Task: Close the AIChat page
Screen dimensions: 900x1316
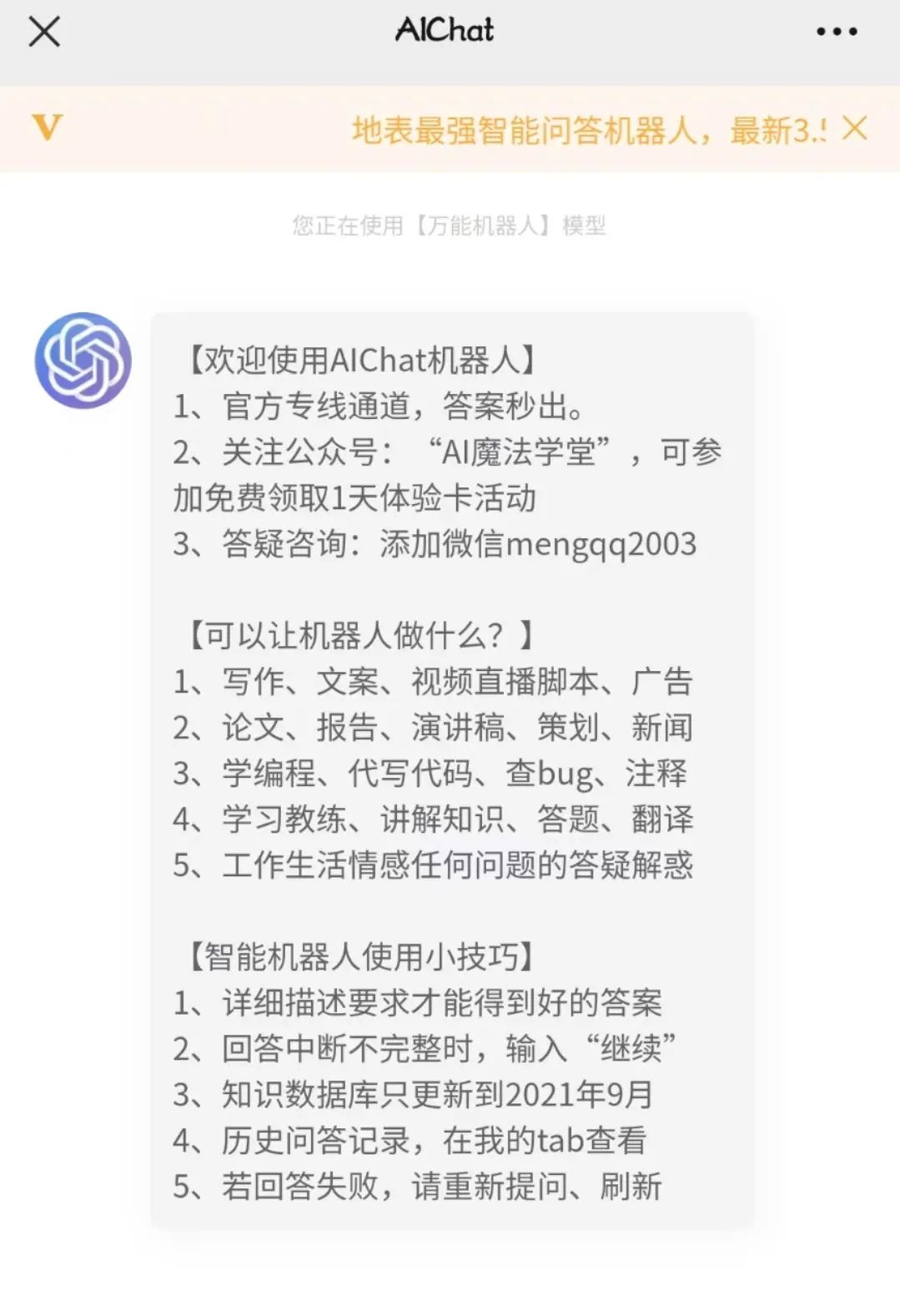Action: (44, 33)
